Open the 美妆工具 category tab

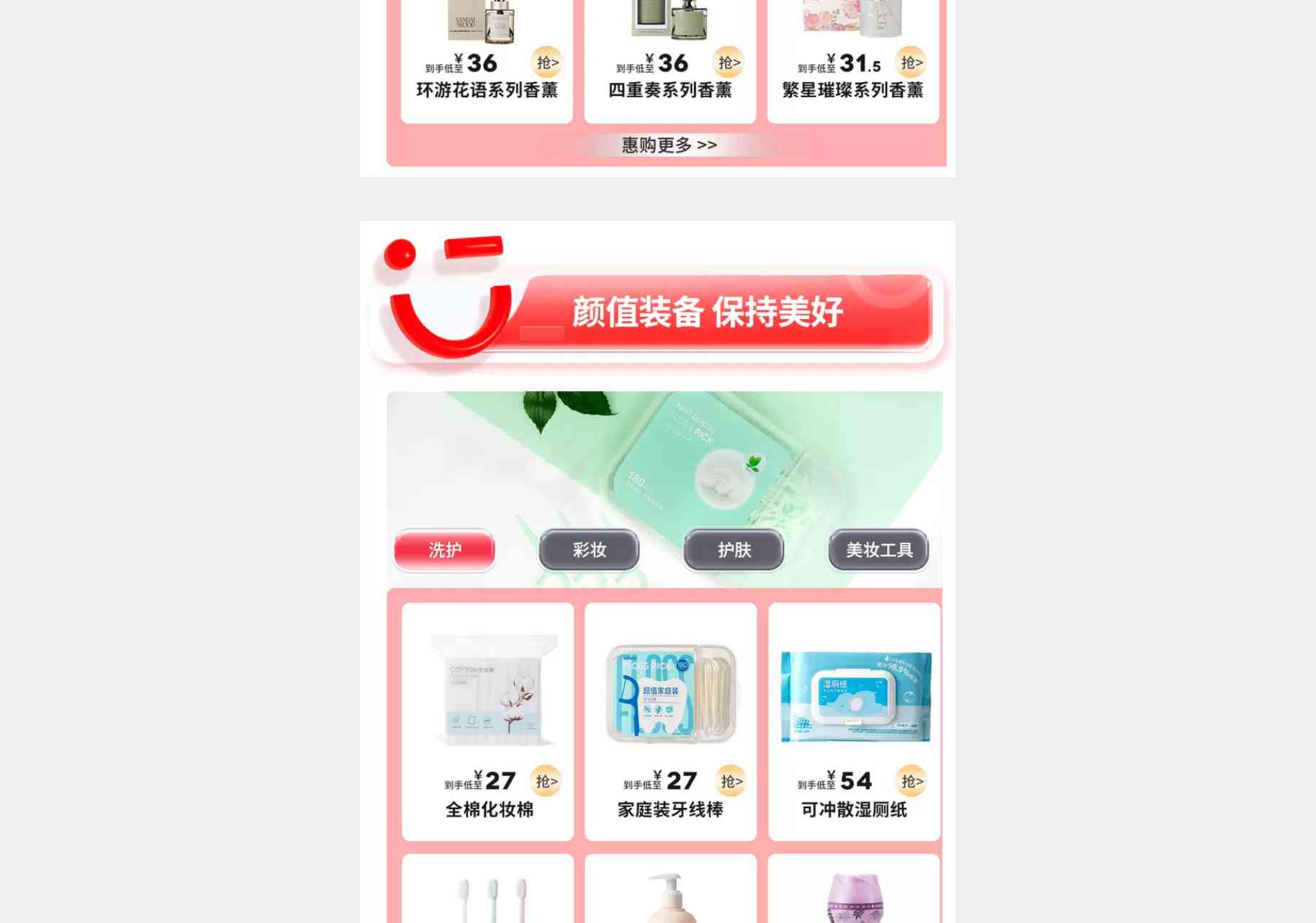878,550
